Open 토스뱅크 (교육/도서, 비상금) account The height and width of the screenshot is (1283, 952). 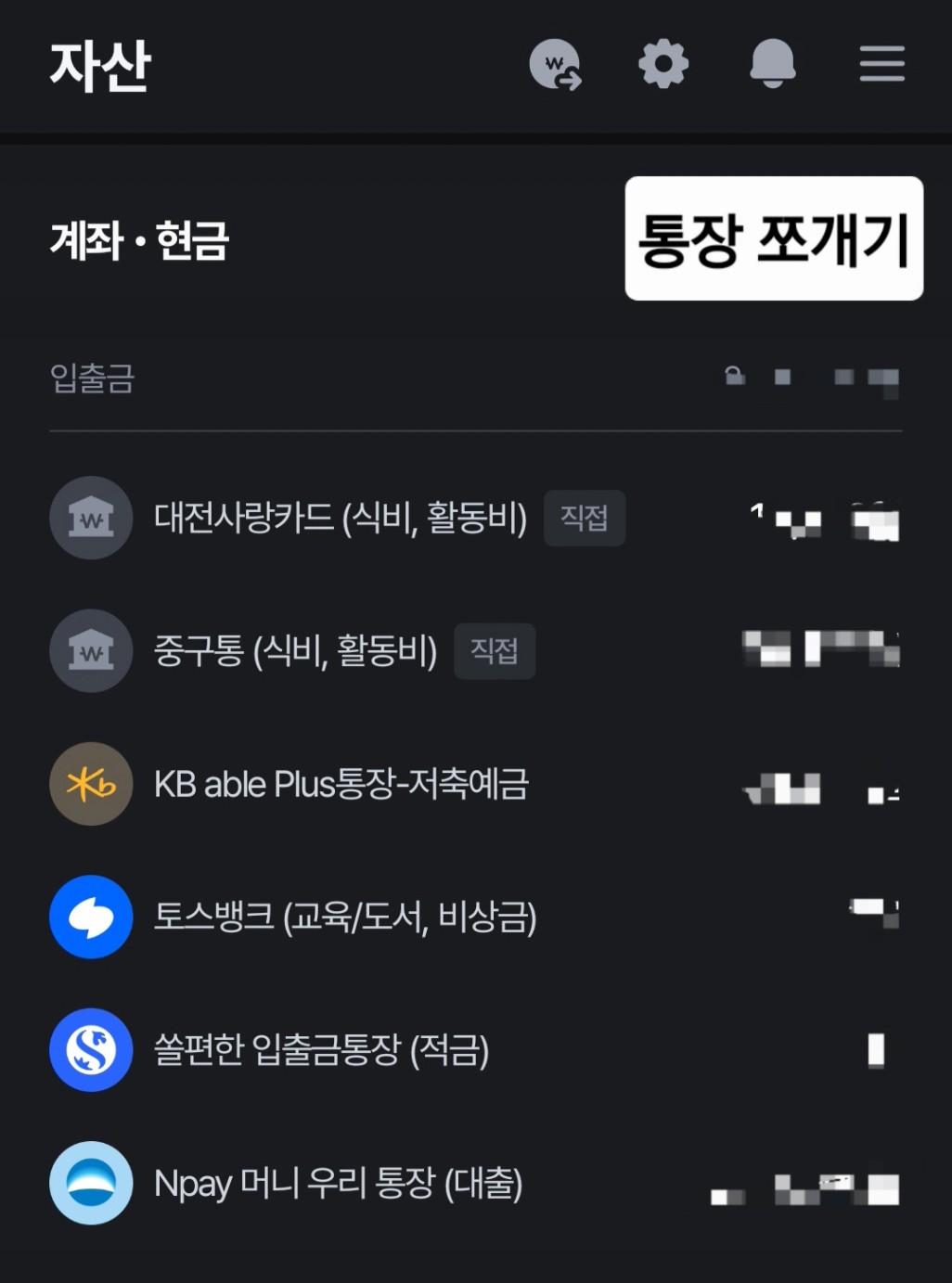[x=344, y=917]
